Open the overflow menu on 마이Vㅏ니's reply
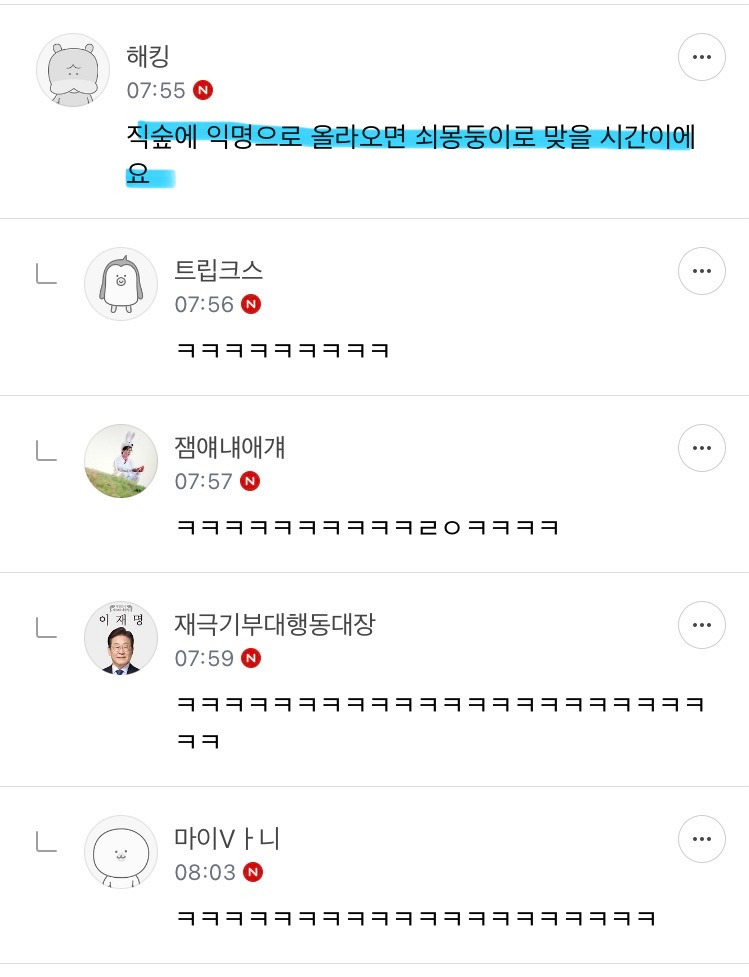Viewport: 749px width, 977px height. tap(702, 839)
